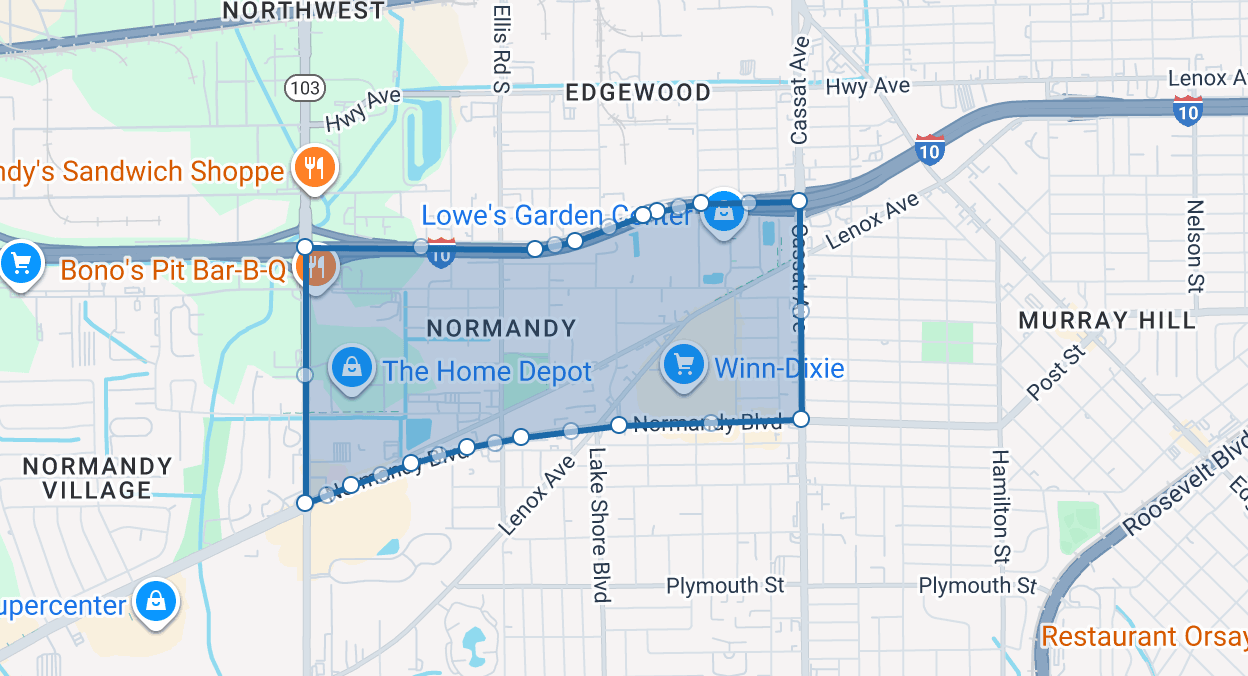
Task: Select the Sandwich Shoppe restaurant pin
Action: point(315,167)
